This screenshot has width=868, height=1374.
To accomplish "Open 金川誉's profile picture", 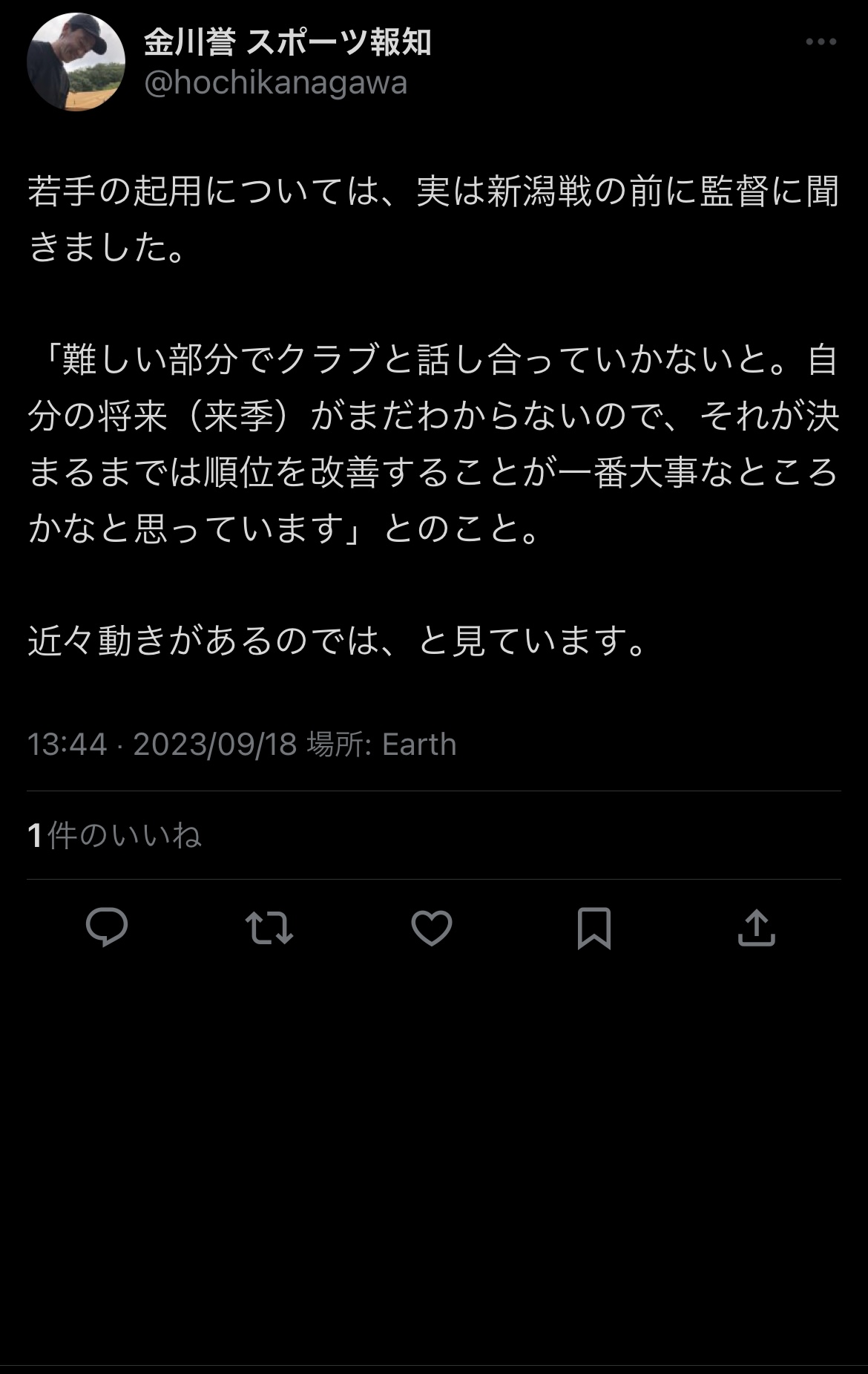I will coord(76,62).
